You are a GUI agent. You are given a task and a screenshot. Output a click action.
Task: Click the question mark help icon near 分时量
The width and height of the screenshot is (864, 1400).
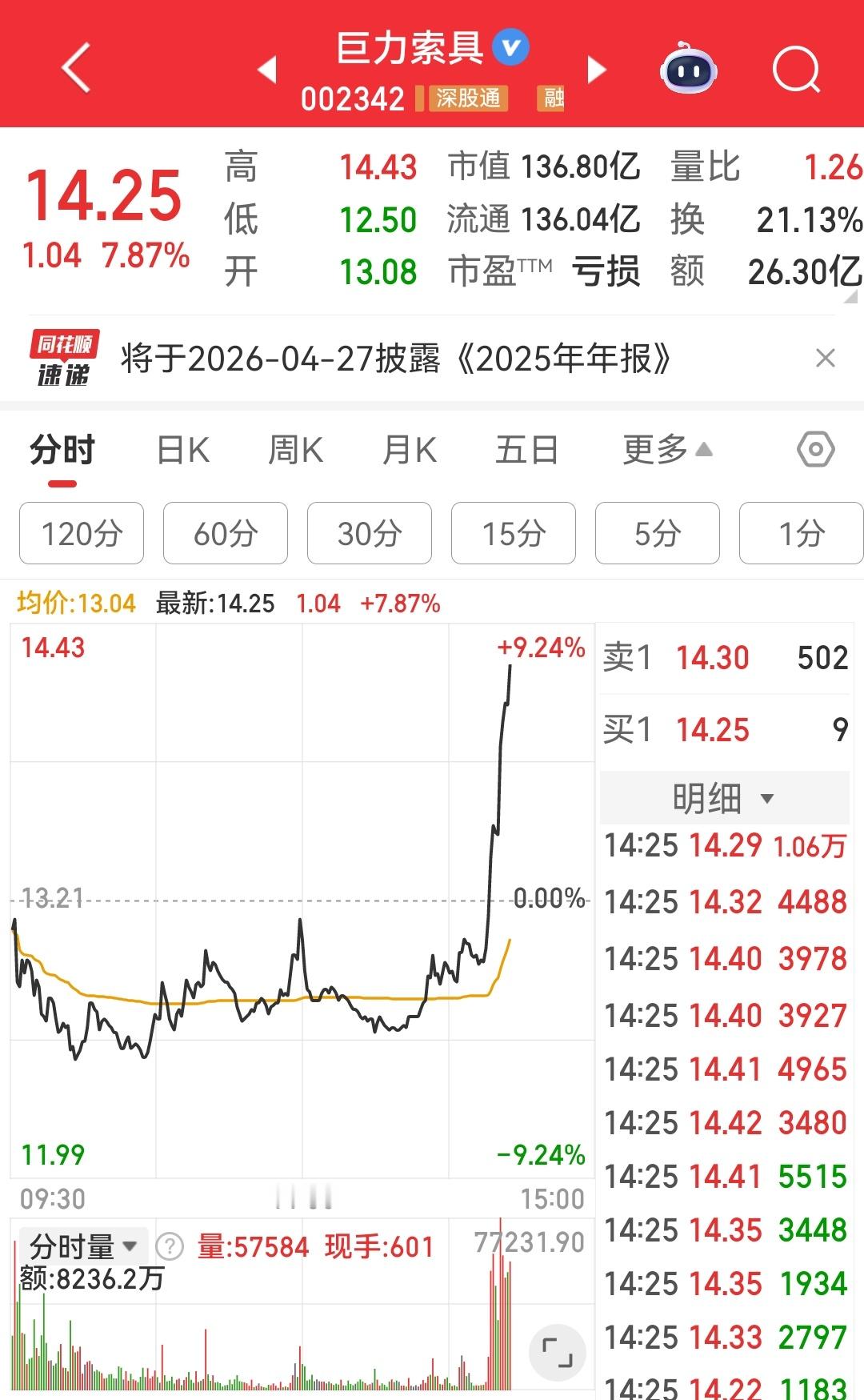pos(168,1246)
